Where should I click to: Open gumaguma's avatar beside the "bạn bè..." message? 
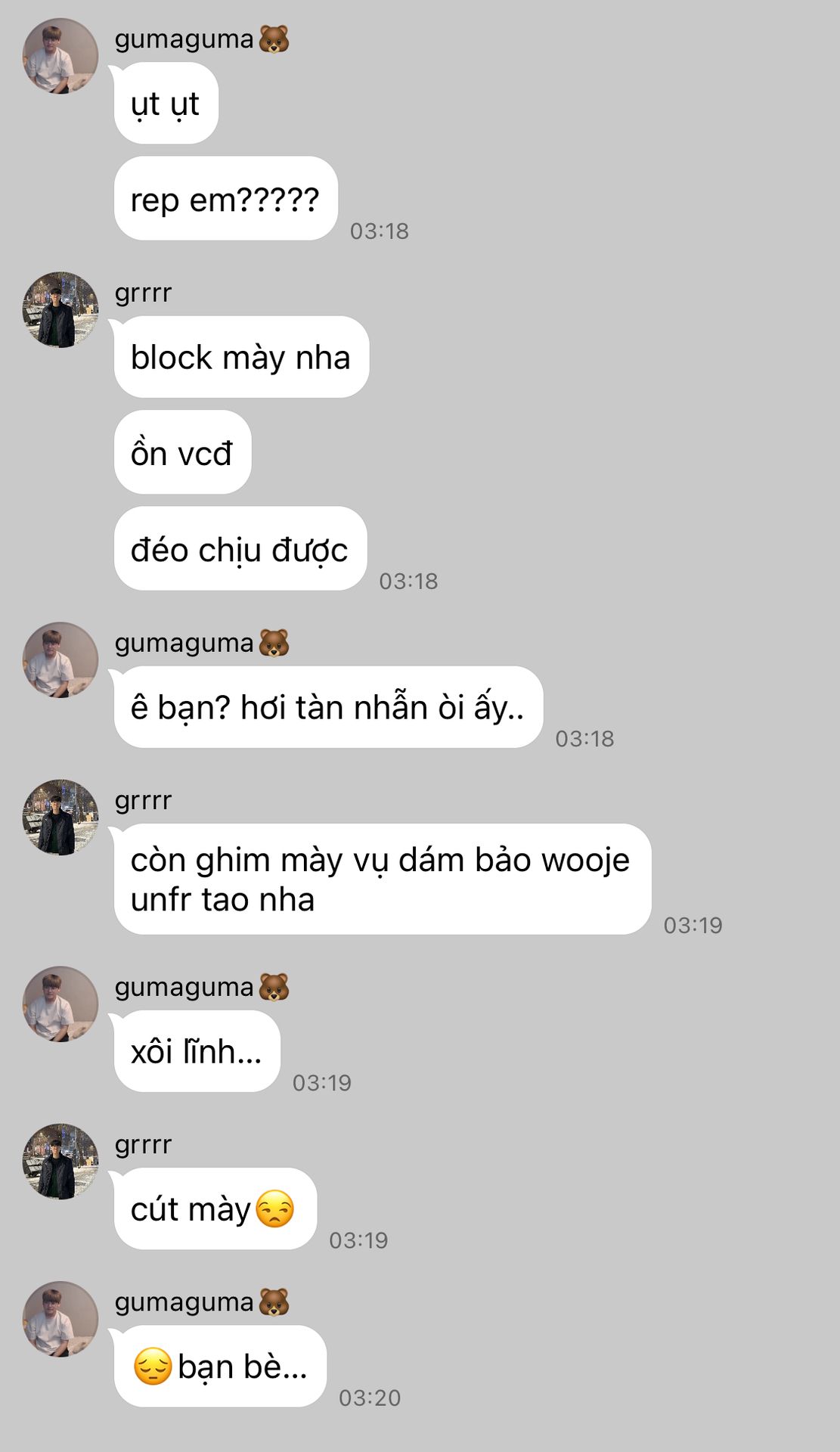click(60, 1319)
